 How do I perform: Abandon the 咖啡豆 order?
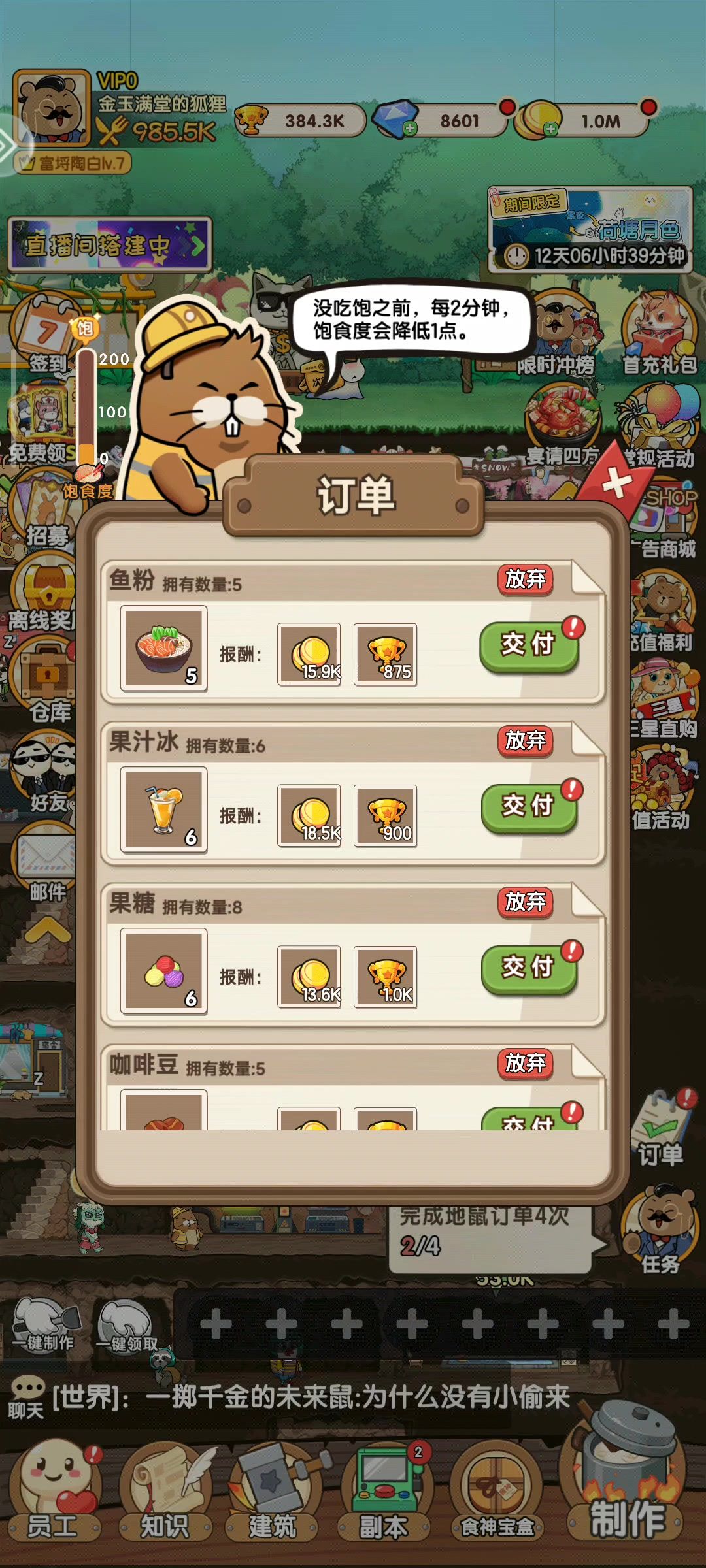(526, 1063)
